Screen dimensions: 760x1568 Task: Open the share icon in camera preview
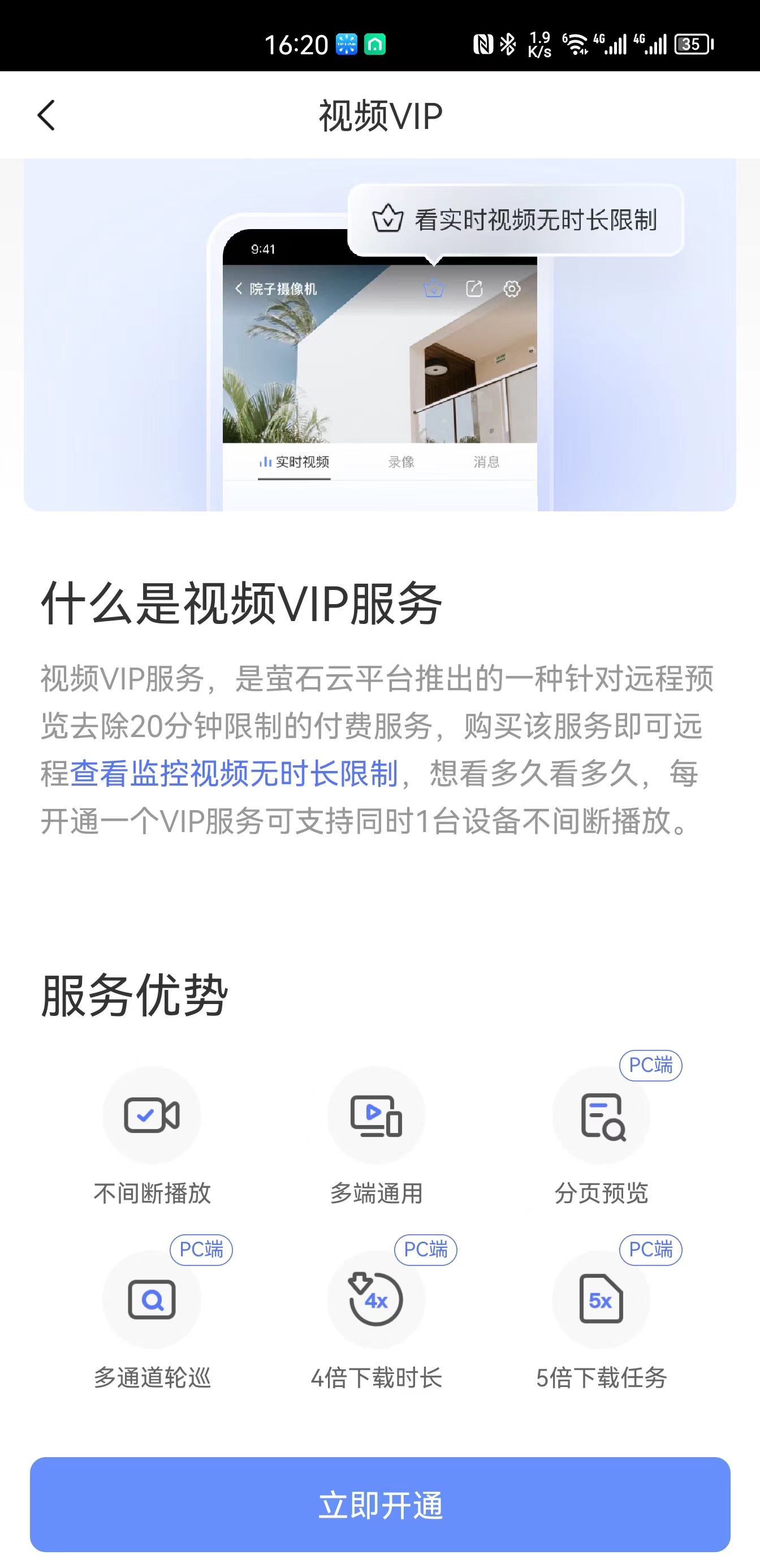click(x=474, y=289)
